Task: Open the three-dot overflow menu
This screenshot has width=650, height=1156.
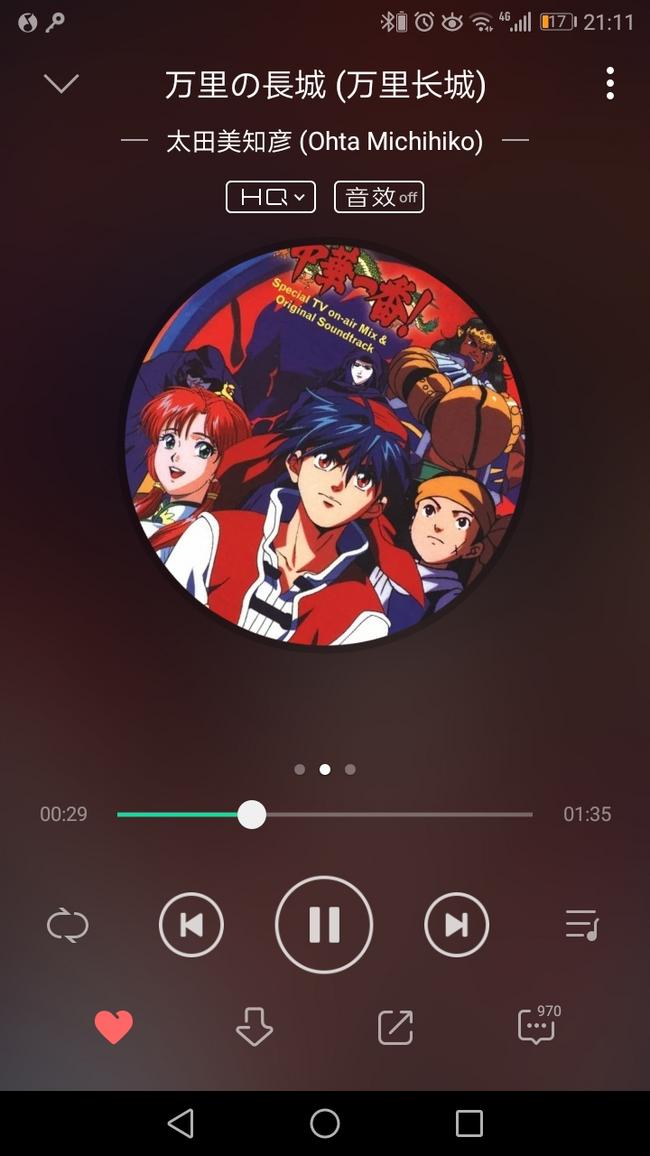Action: point(609,84)
